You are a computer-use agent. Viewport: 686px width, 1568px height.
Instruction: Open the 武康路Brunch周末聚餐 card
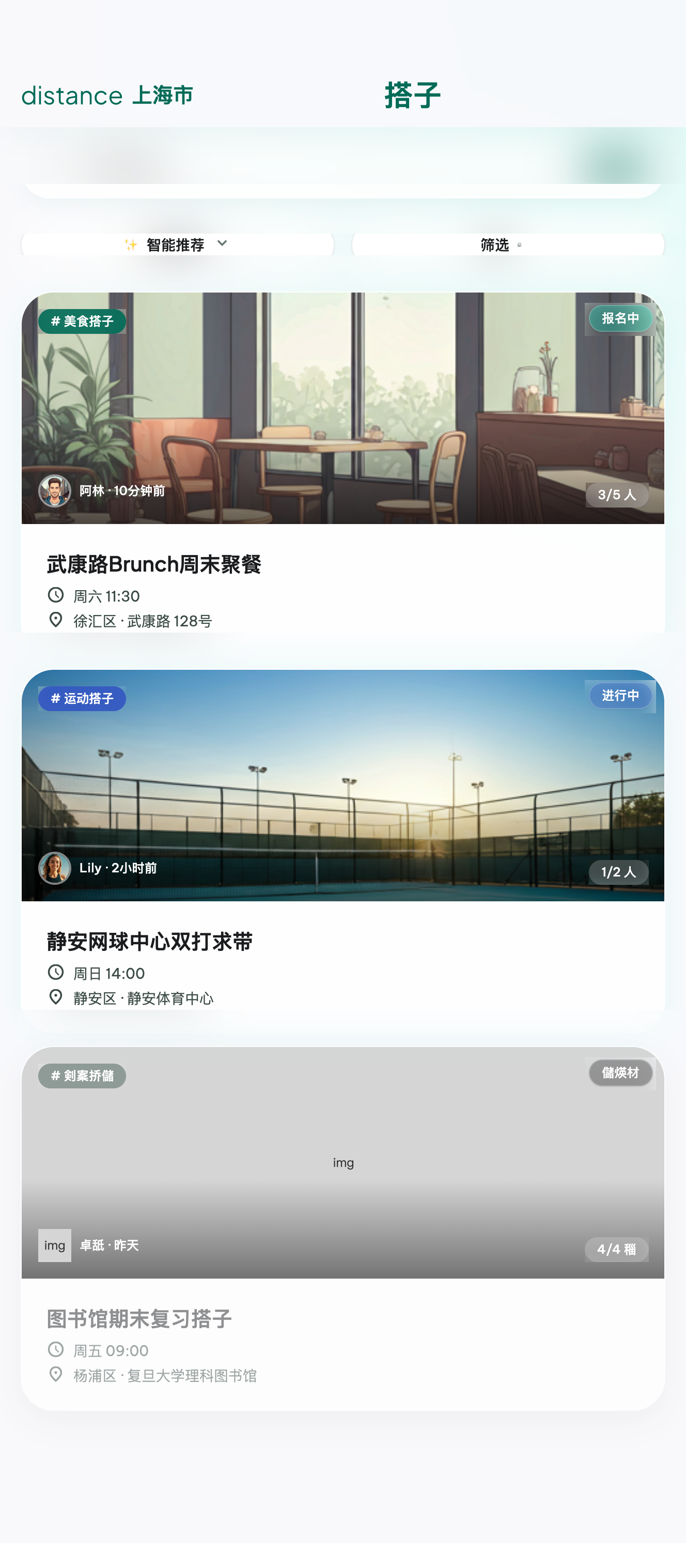tap(343, 463)
